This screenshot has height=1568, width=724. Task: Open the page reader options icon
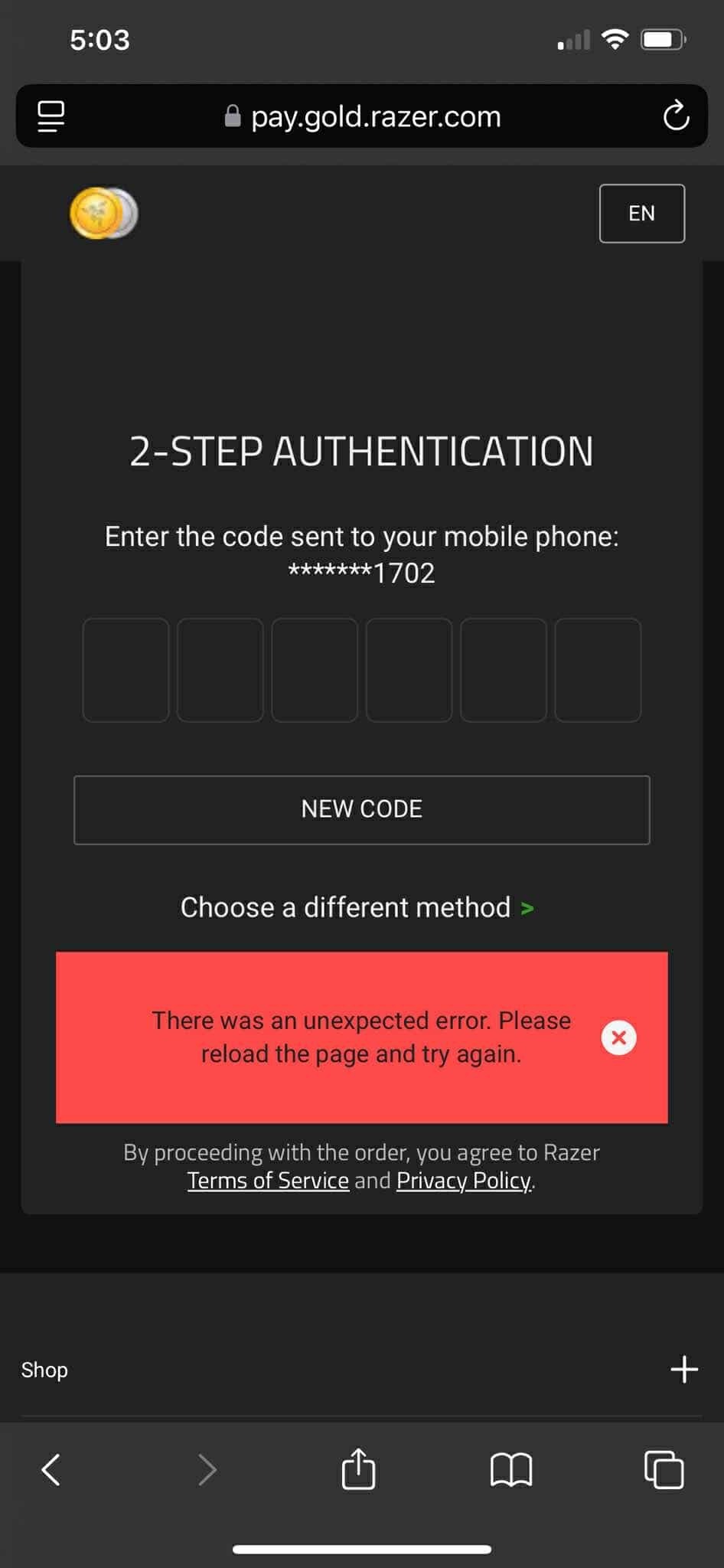(51, 116)
